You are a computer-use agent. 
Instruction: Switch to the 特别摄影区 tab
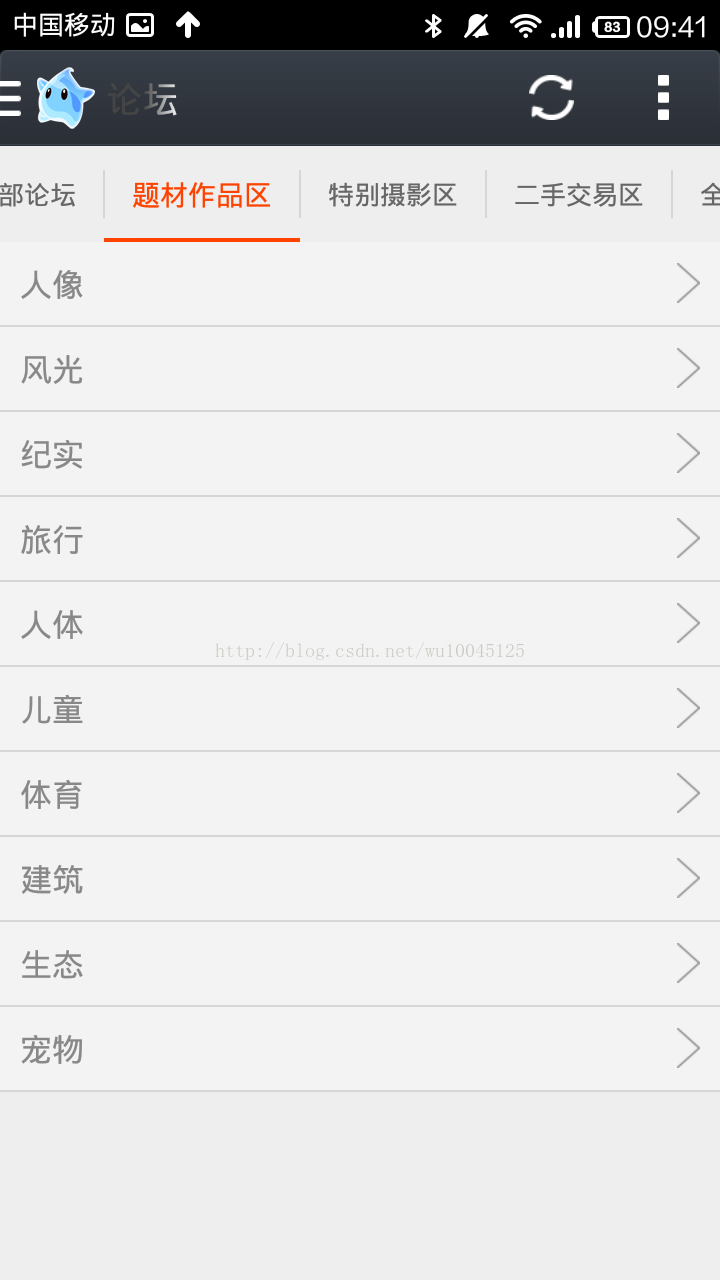[x=392, y=195]
